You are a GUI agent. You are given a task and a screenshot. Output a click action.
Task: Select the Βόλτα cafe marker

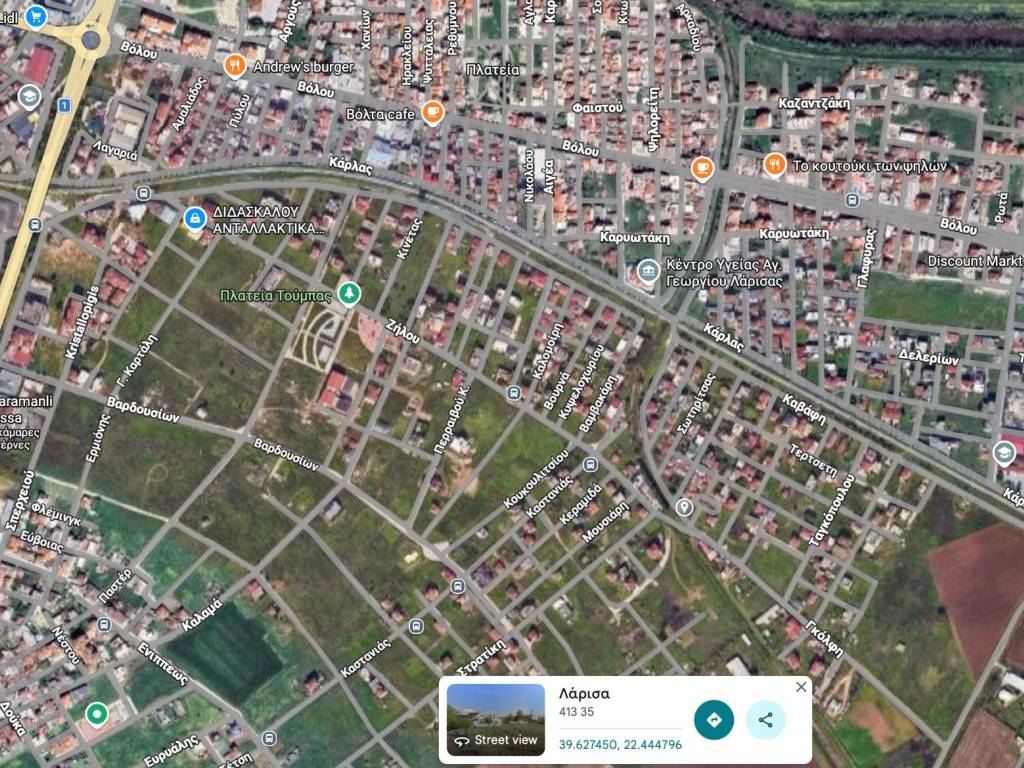433,112
